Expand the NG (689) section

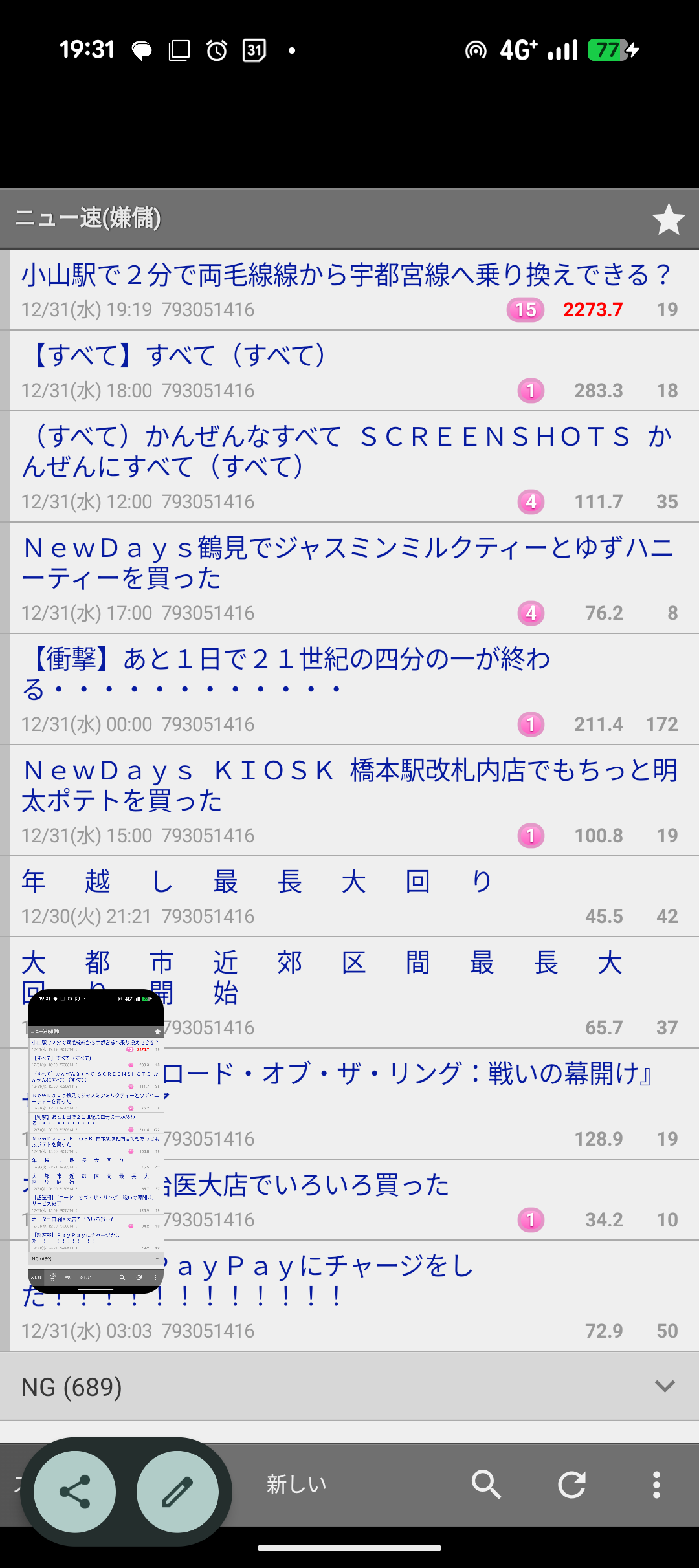tap(349, 1386)
